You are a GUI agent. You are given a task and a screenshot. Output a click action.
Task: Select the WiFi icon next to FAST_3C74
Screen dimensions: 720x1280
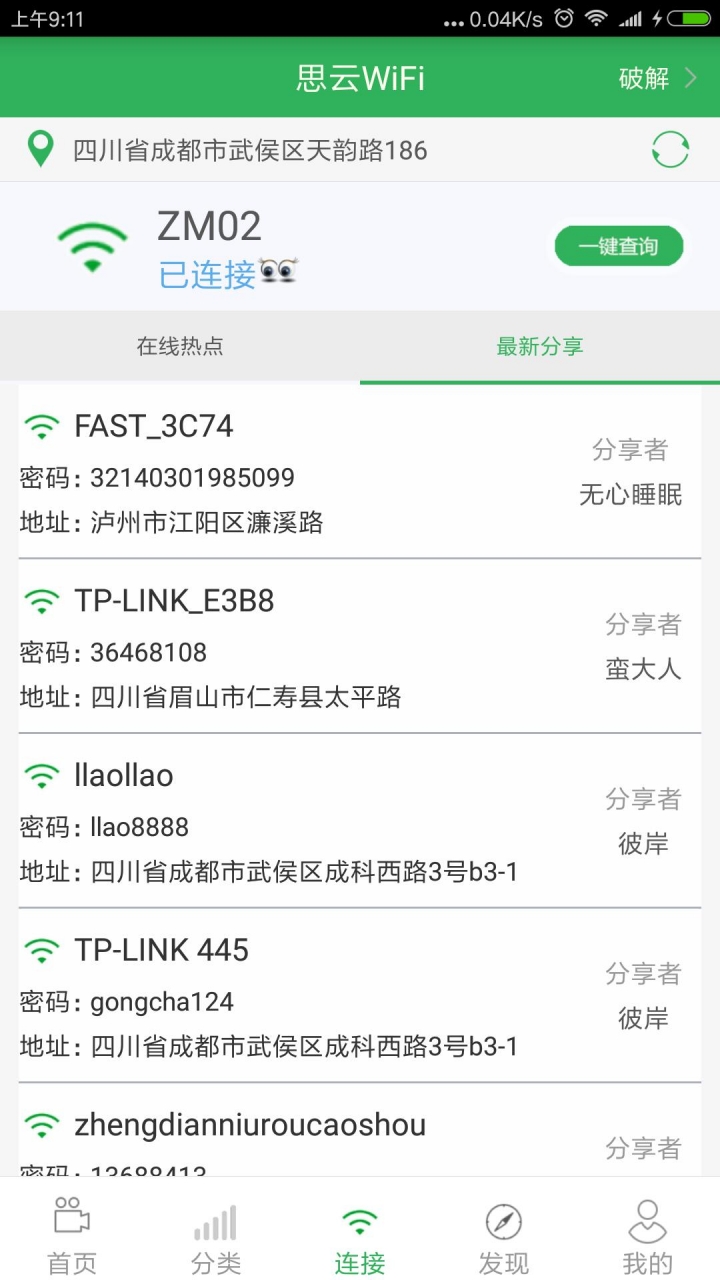pos(40,425)
